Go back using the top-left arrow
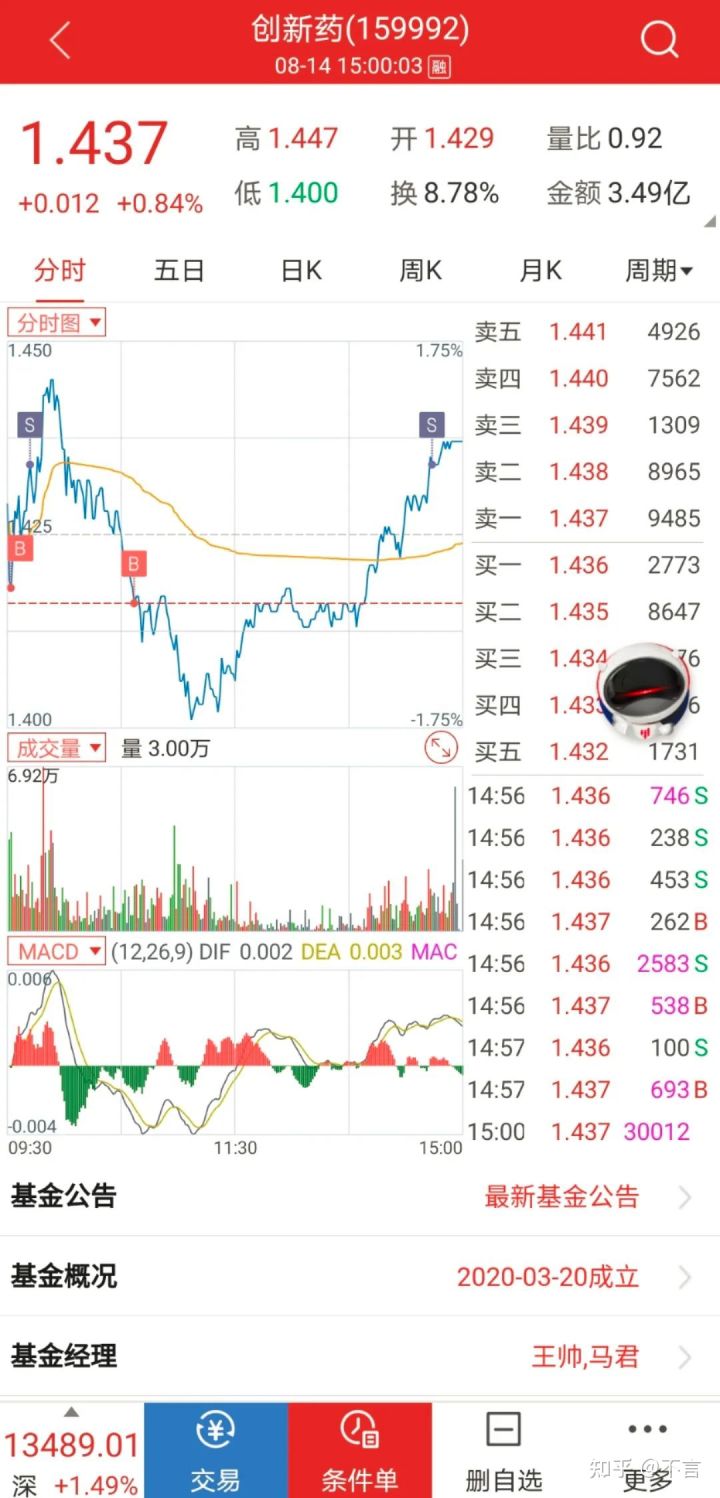 pos(60,41)
